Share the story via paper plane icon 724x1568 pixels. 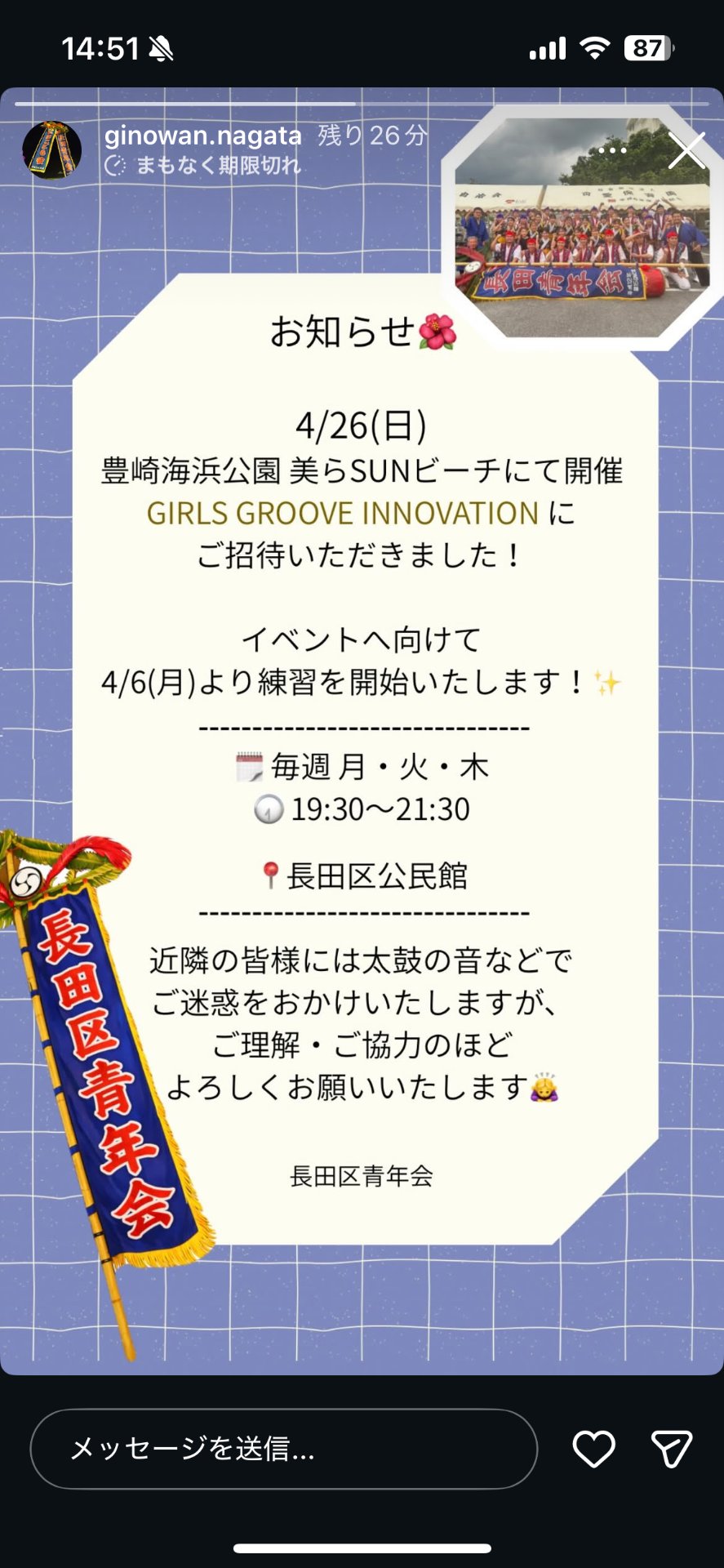coord(671,1449)
